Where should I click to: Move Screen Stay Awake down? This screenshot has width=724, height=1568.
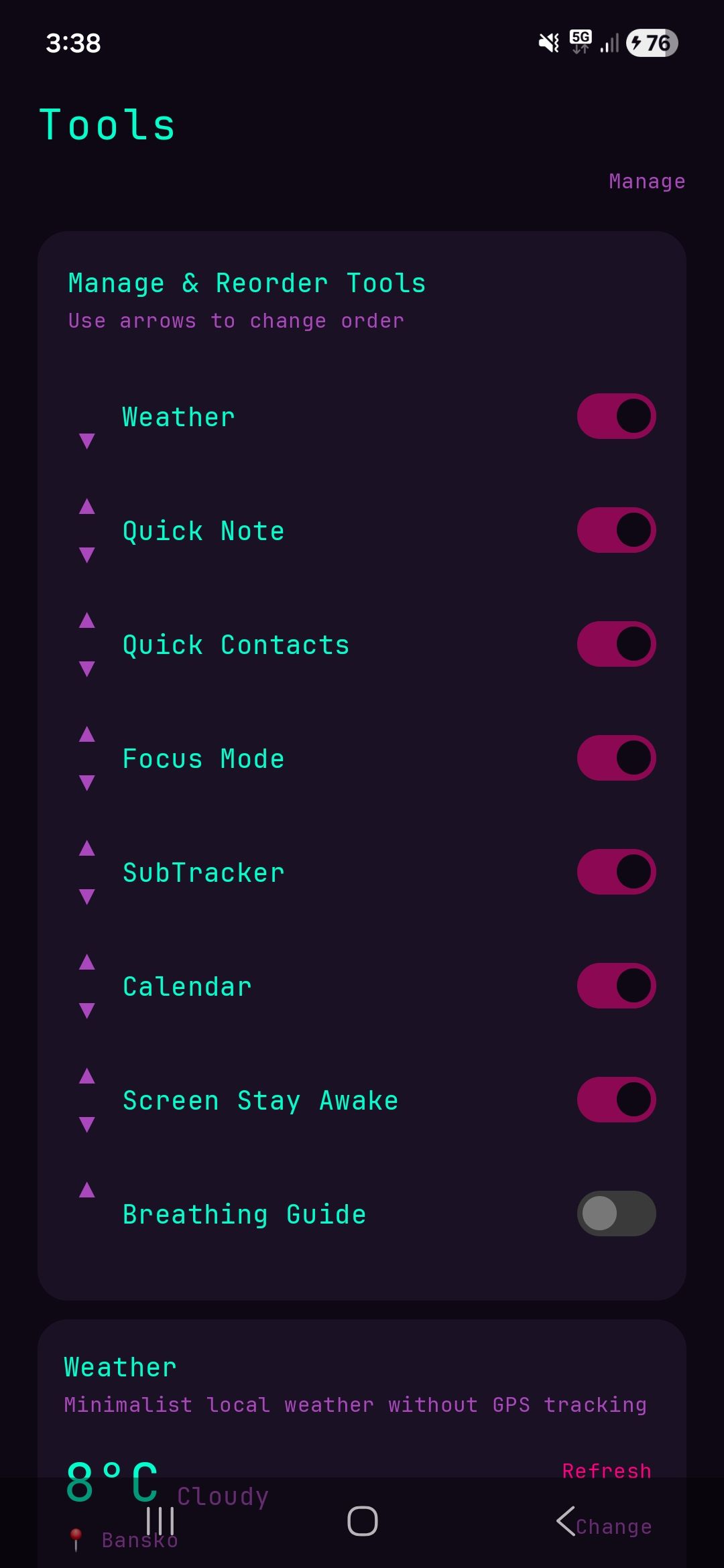click(87, 1124)
